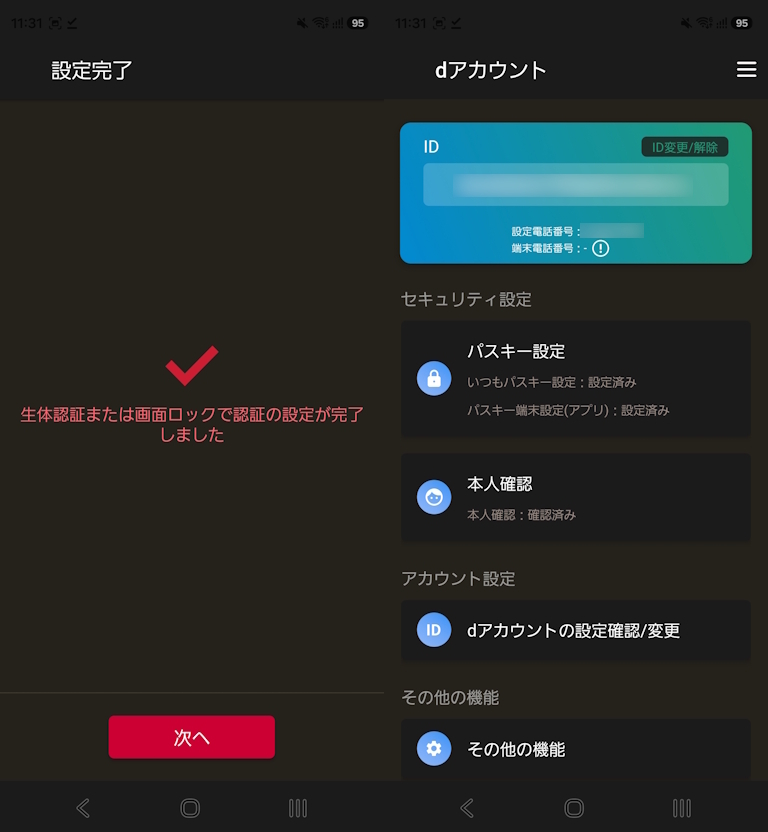Open the 本人確認 row

(575, 497)
